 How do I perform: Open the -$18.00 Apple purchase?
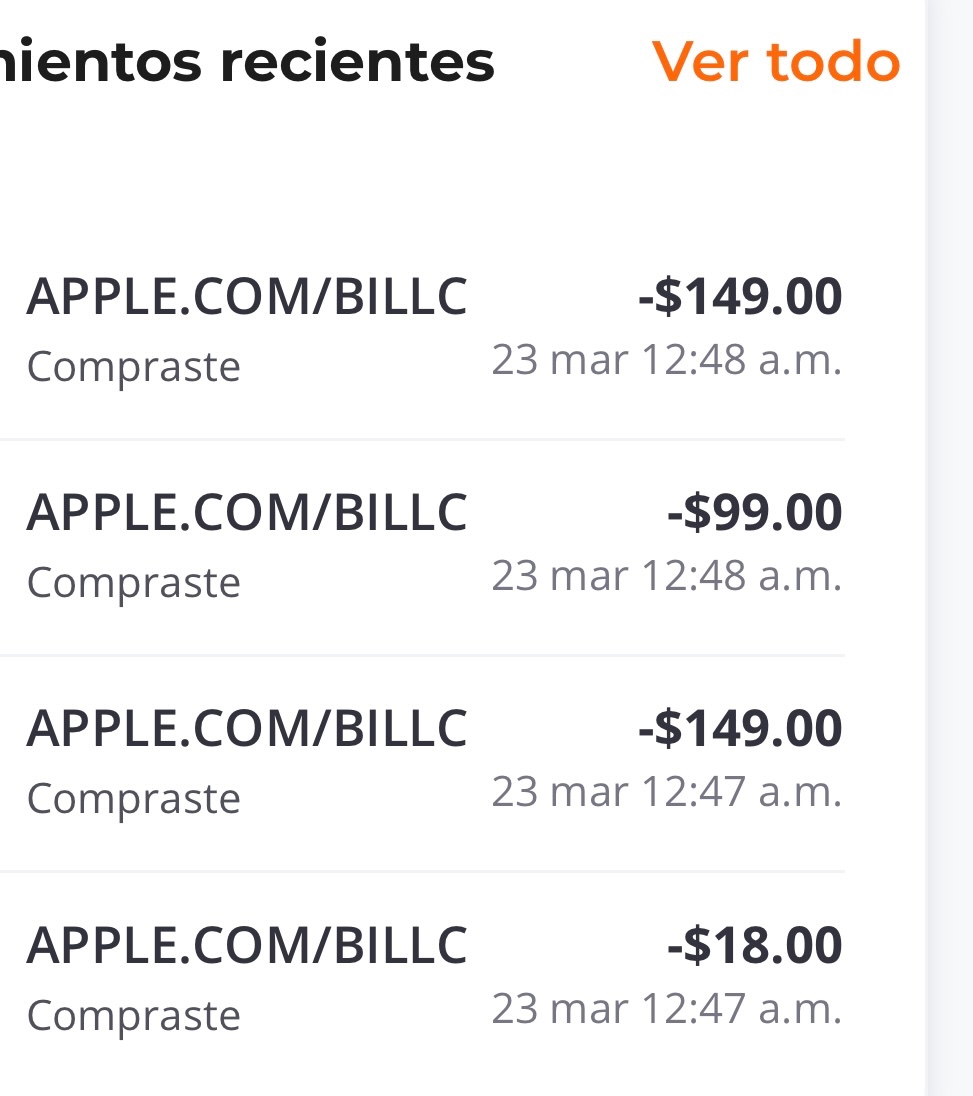[x=434, y=976]
